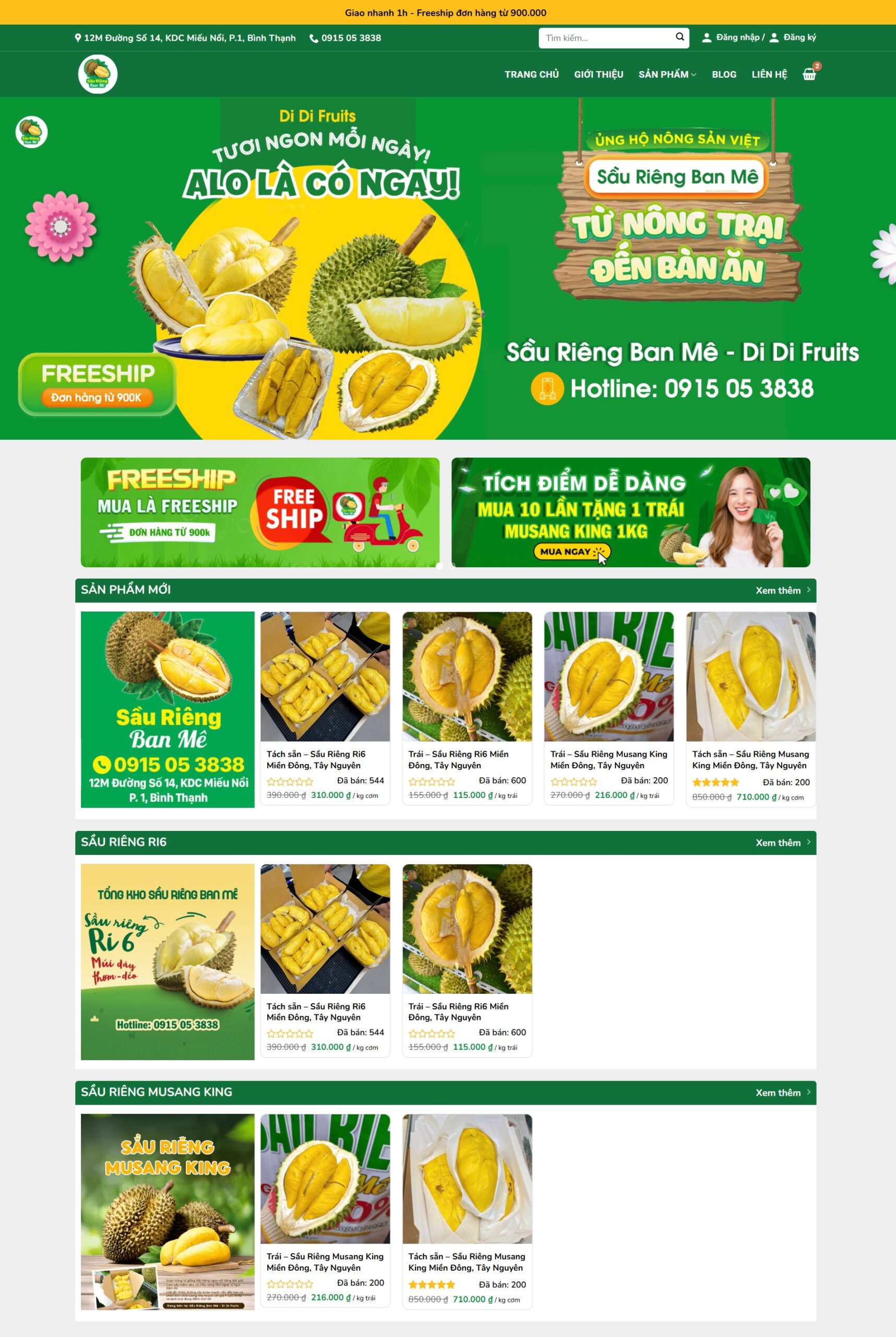Open LIÊN HỆ contact page
Image resolution: width=896 pixels, height=1337 pixels.
pos(769,74)
